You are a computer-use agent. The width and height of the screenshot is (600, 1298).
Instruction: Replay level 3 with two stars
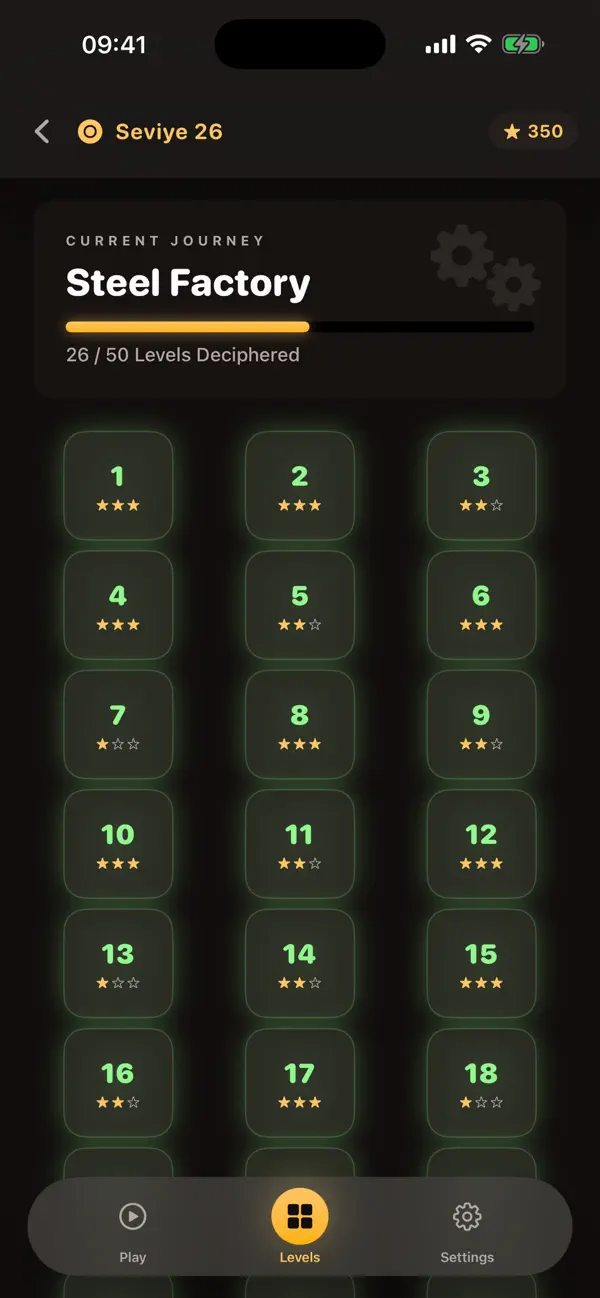(x=481, y=486)
